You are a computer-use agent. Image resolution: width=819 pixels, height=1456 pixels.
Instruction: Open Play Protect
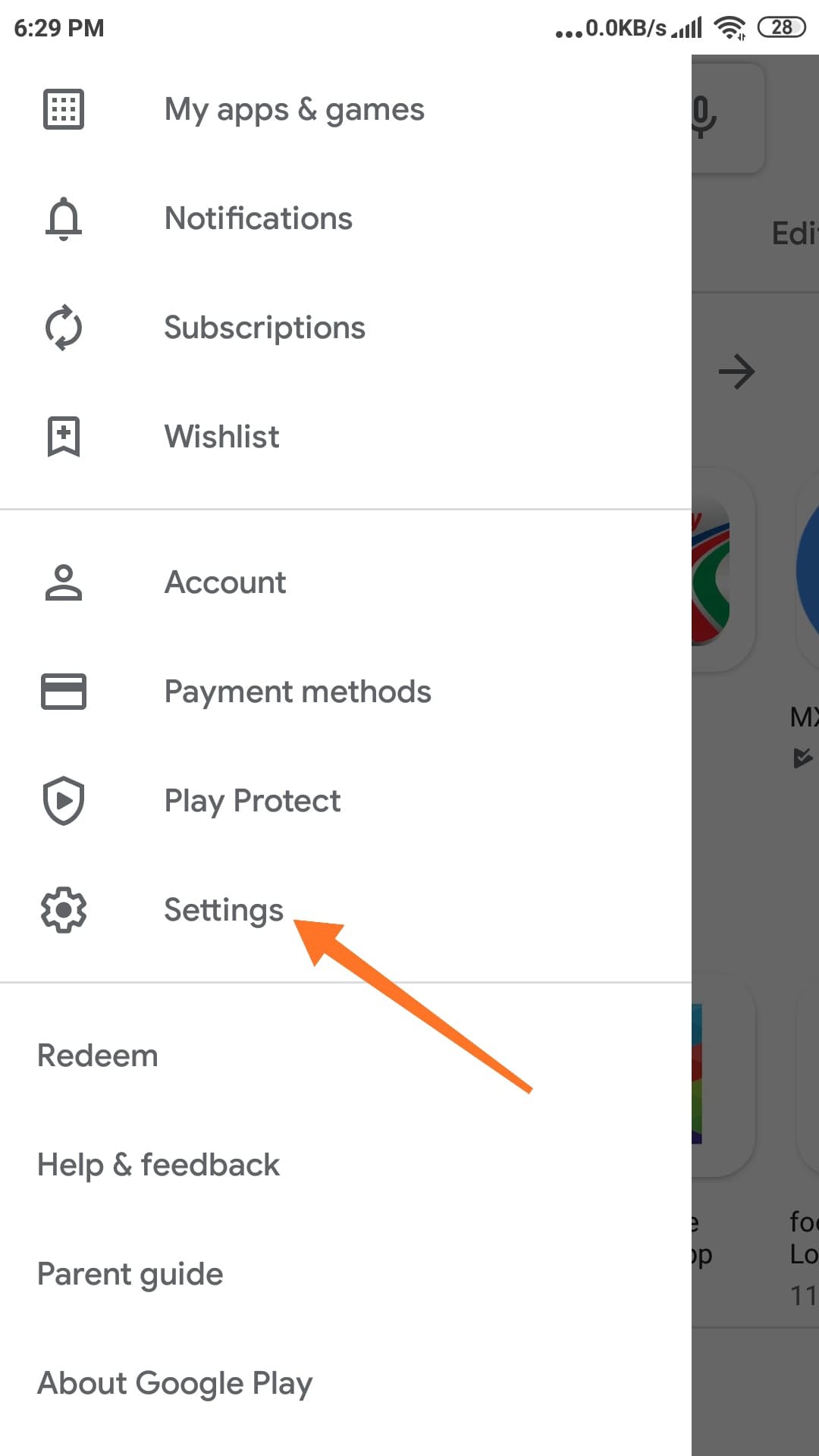tap(345, 801)
